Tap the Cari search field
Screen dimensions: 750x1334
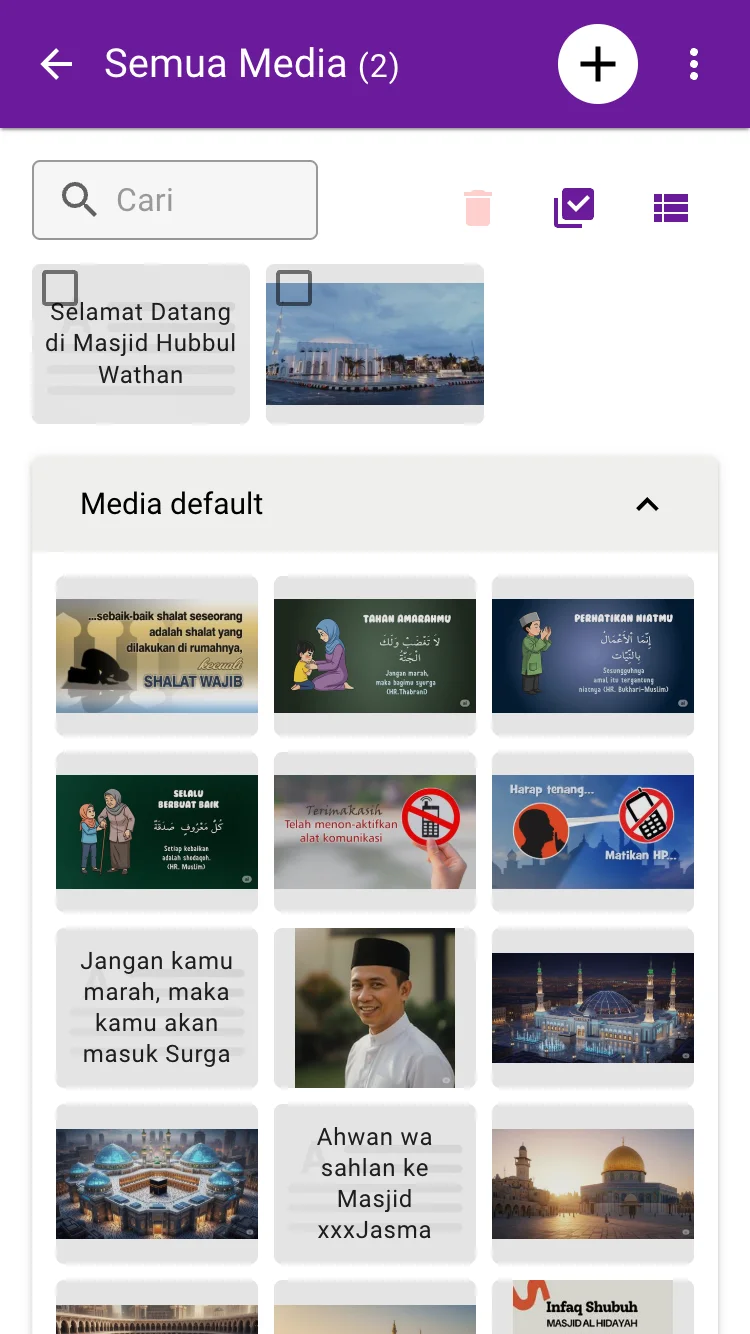click(175, 200)
